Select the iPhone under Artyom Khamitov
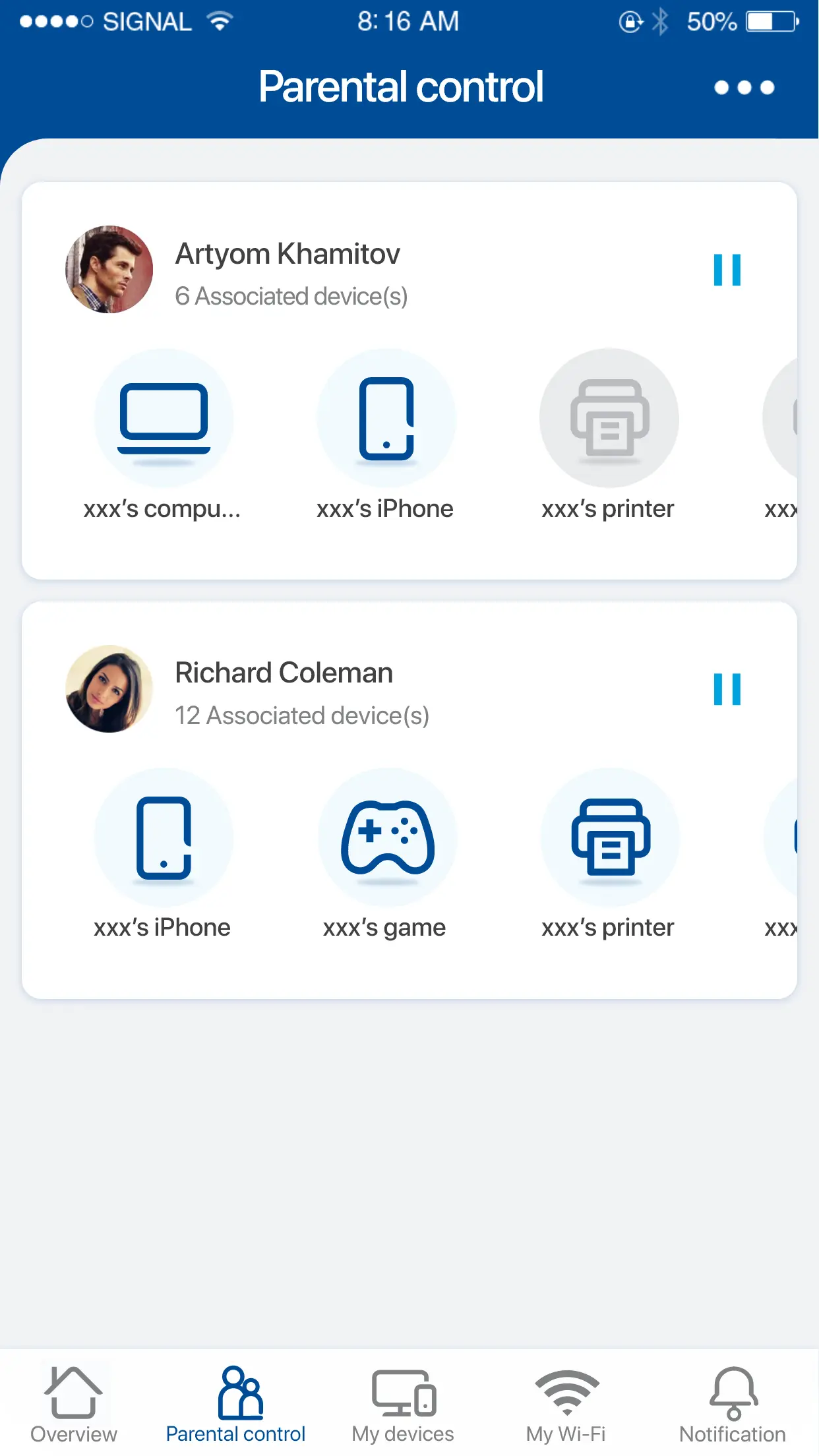The height and width of the screenshot is (1456, 819). click(386, 419)
